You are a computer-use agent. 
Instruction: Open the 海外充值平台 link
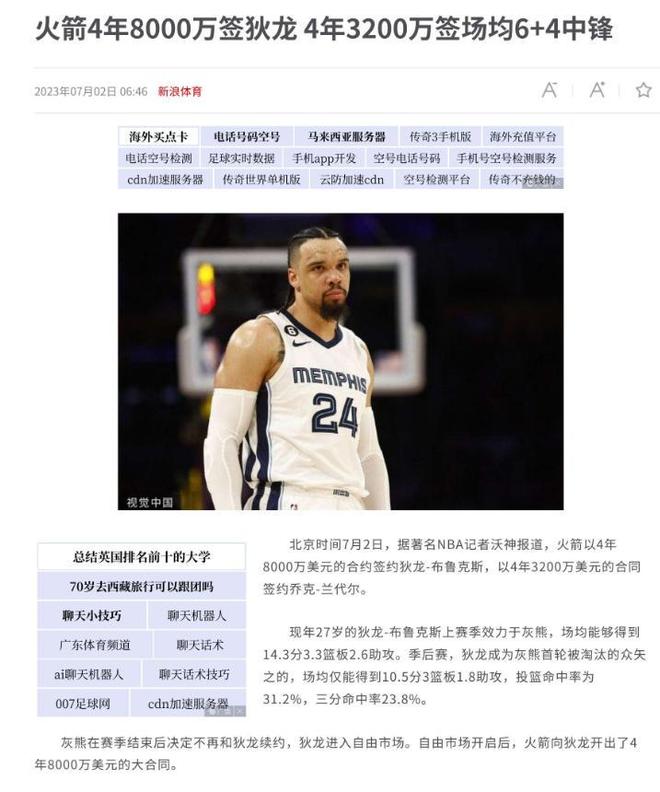coord(522,137)
